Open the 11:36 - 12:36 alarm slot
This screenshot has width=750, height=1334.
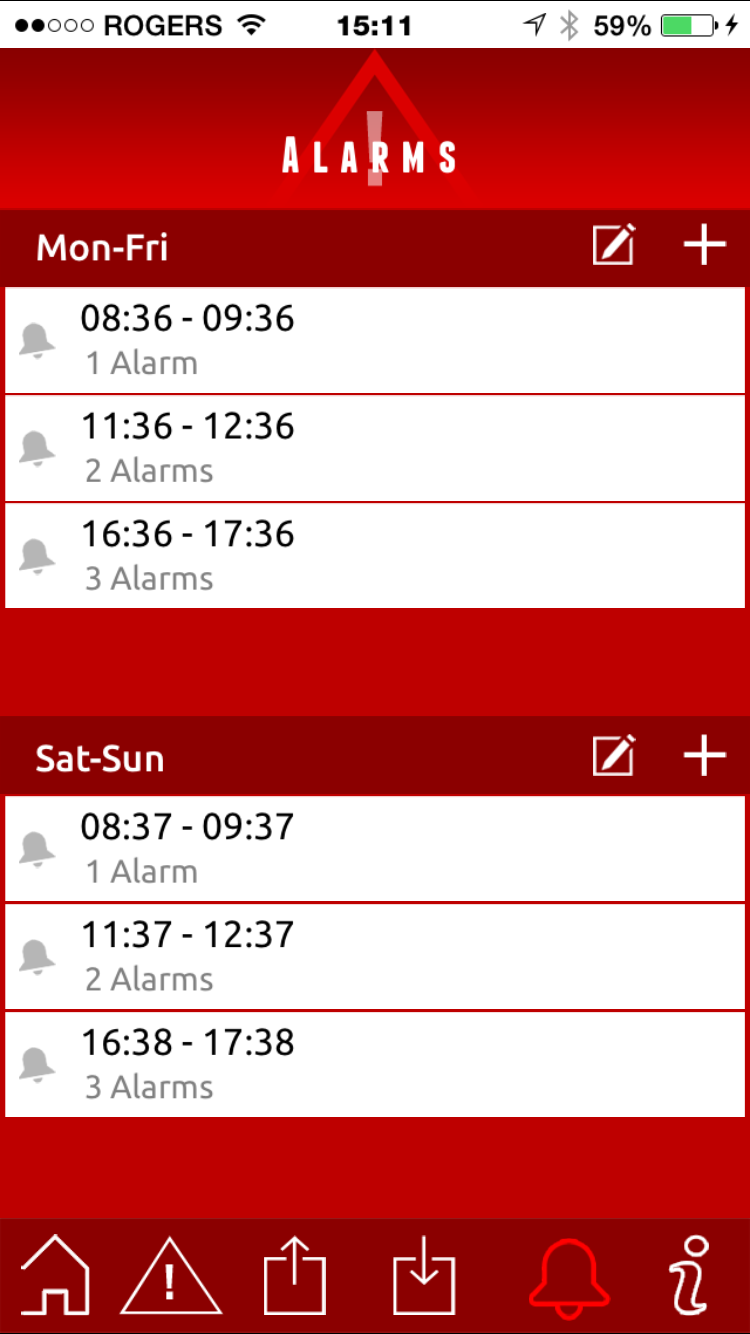(375, 448)
